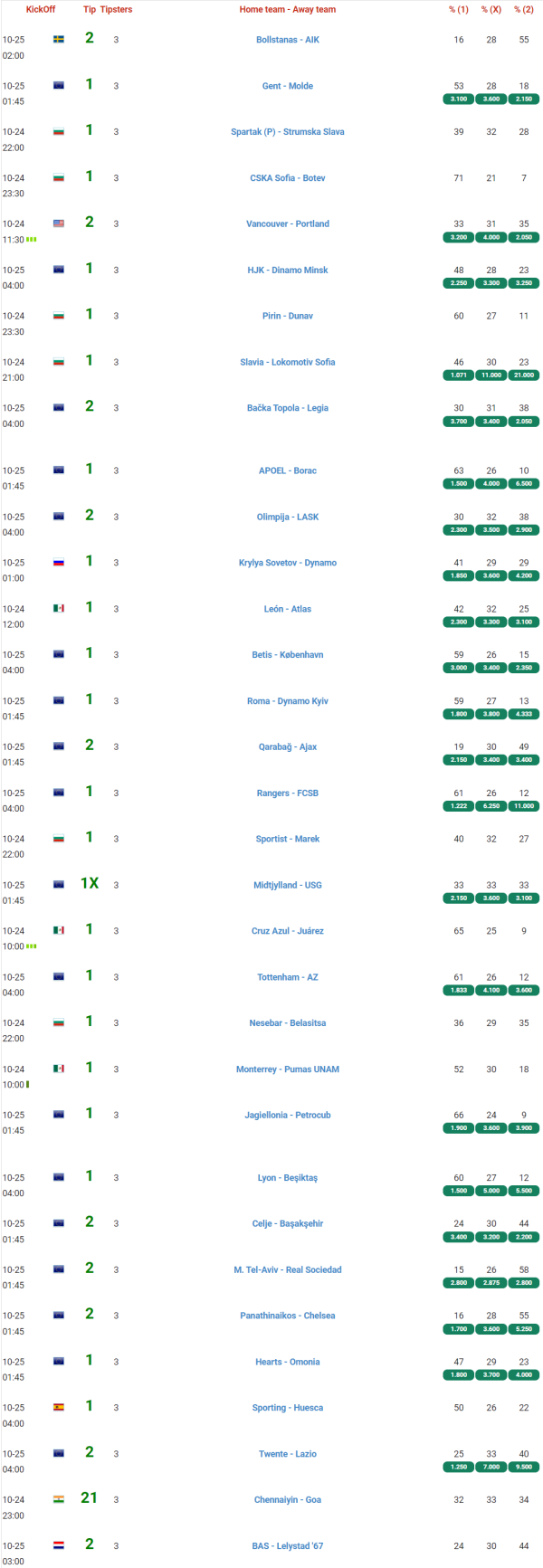View Spartak (P) - Strumska Slava match
This screenshot has height=1568, width=543.
click(287, 132)
